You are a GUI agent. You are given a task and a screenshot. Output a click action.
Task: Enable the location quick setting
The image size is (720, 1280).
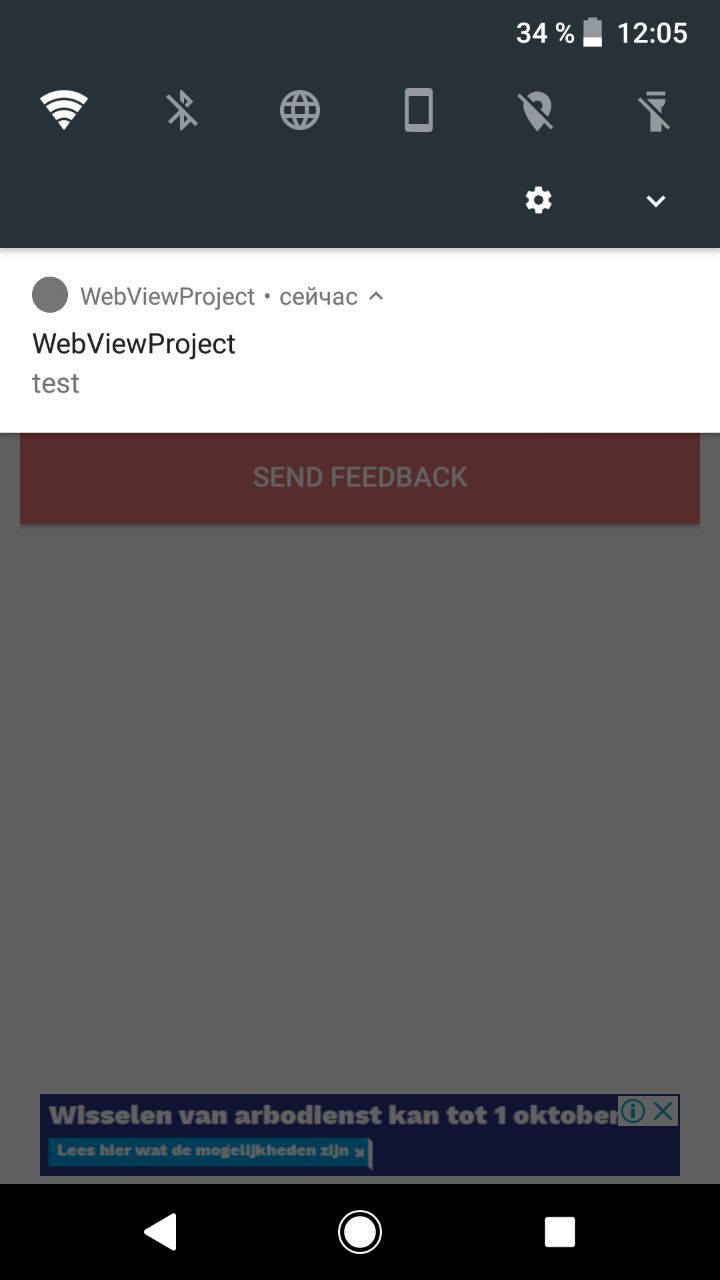click(x=537, y=111)
